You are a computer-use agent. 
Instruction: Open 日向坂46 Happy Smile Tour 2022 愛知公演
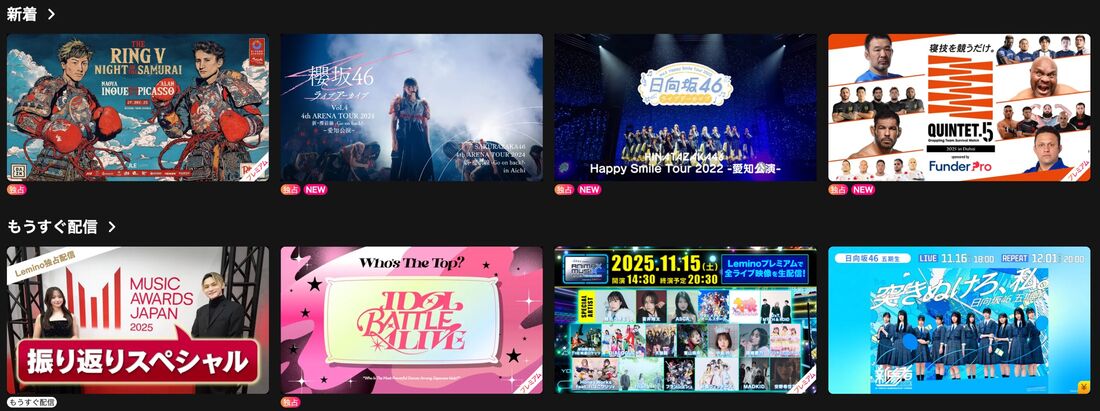point(685,108)
